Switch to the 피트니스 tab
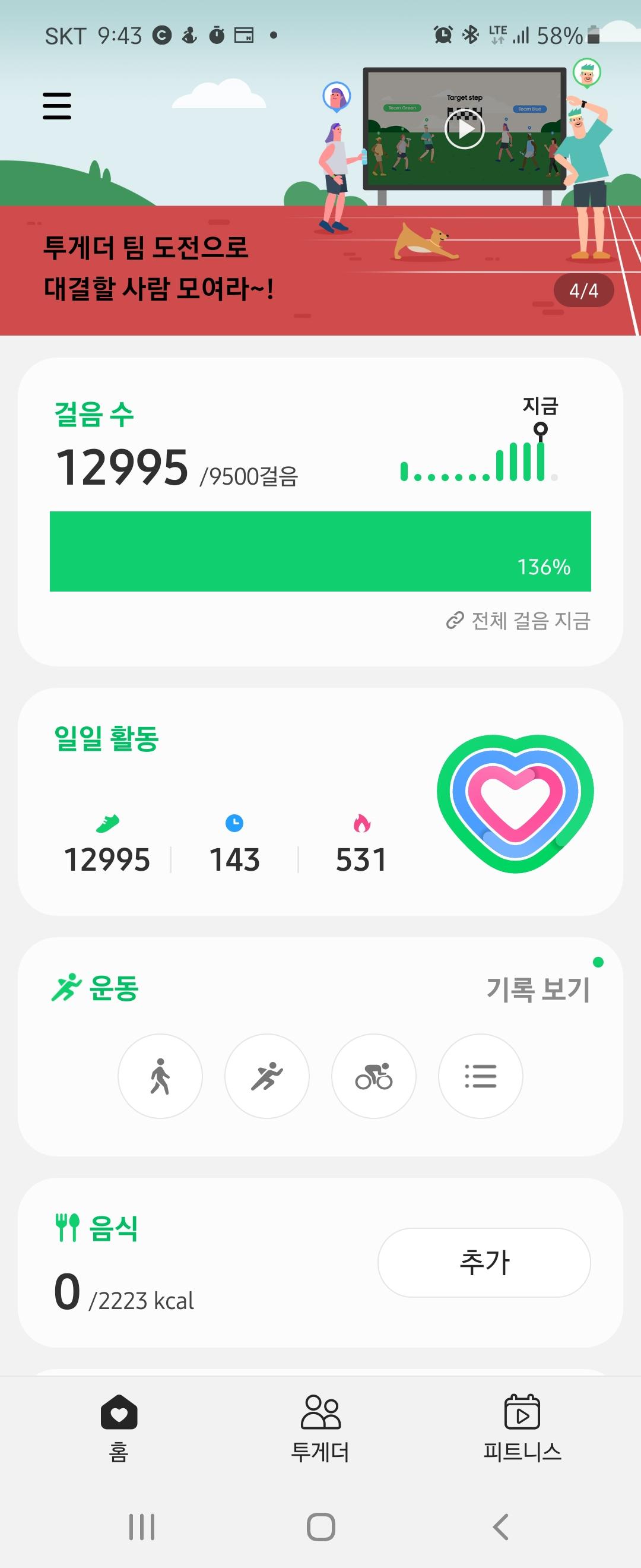 [x=522, y=1429]
